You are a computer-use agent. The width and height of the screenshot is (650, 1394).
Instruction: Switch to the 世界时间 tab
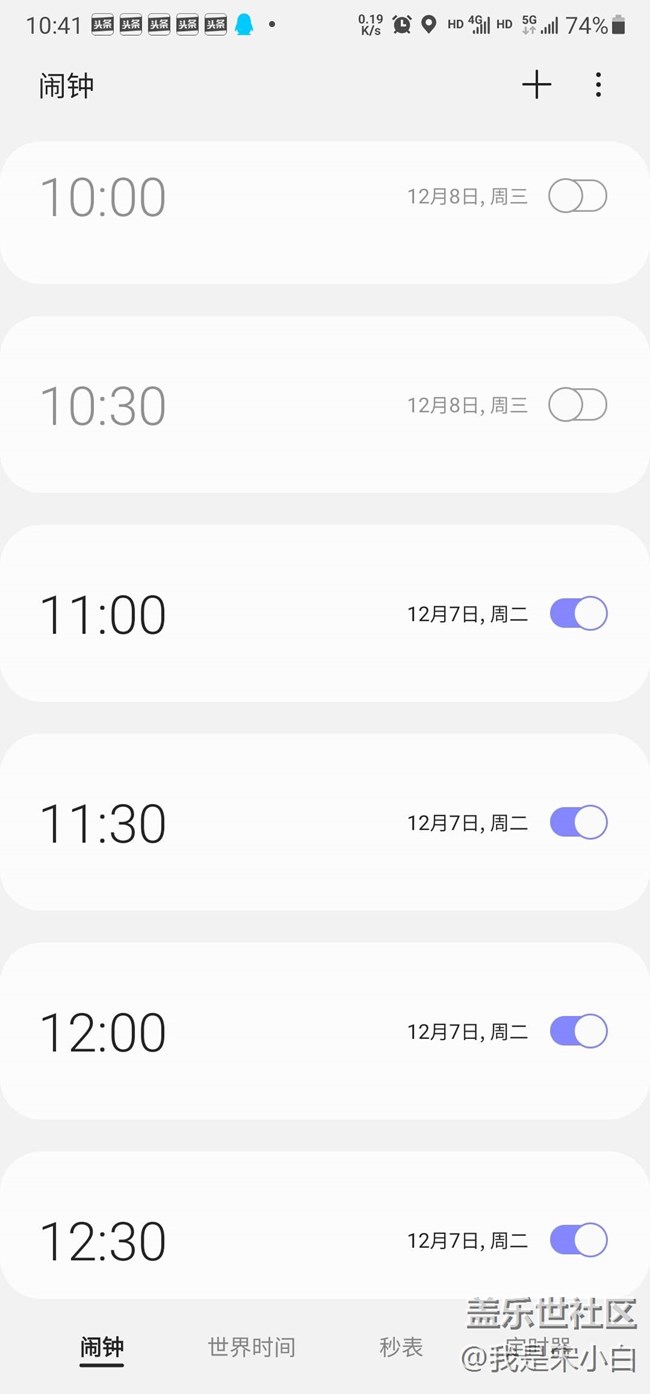tap(251, 1347)
